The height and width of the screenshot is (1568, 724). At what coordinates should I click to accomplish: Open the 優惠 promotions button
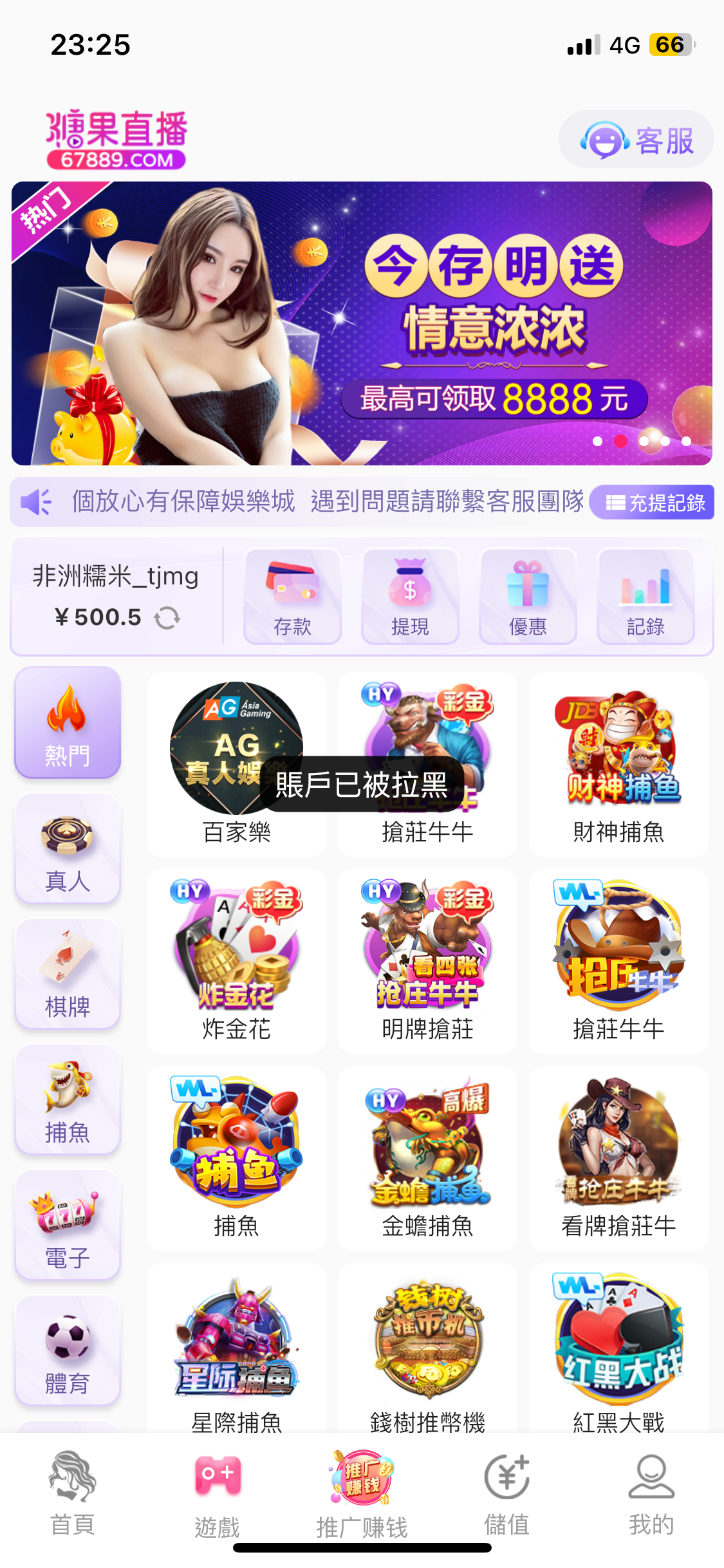[x=528, y=596]
